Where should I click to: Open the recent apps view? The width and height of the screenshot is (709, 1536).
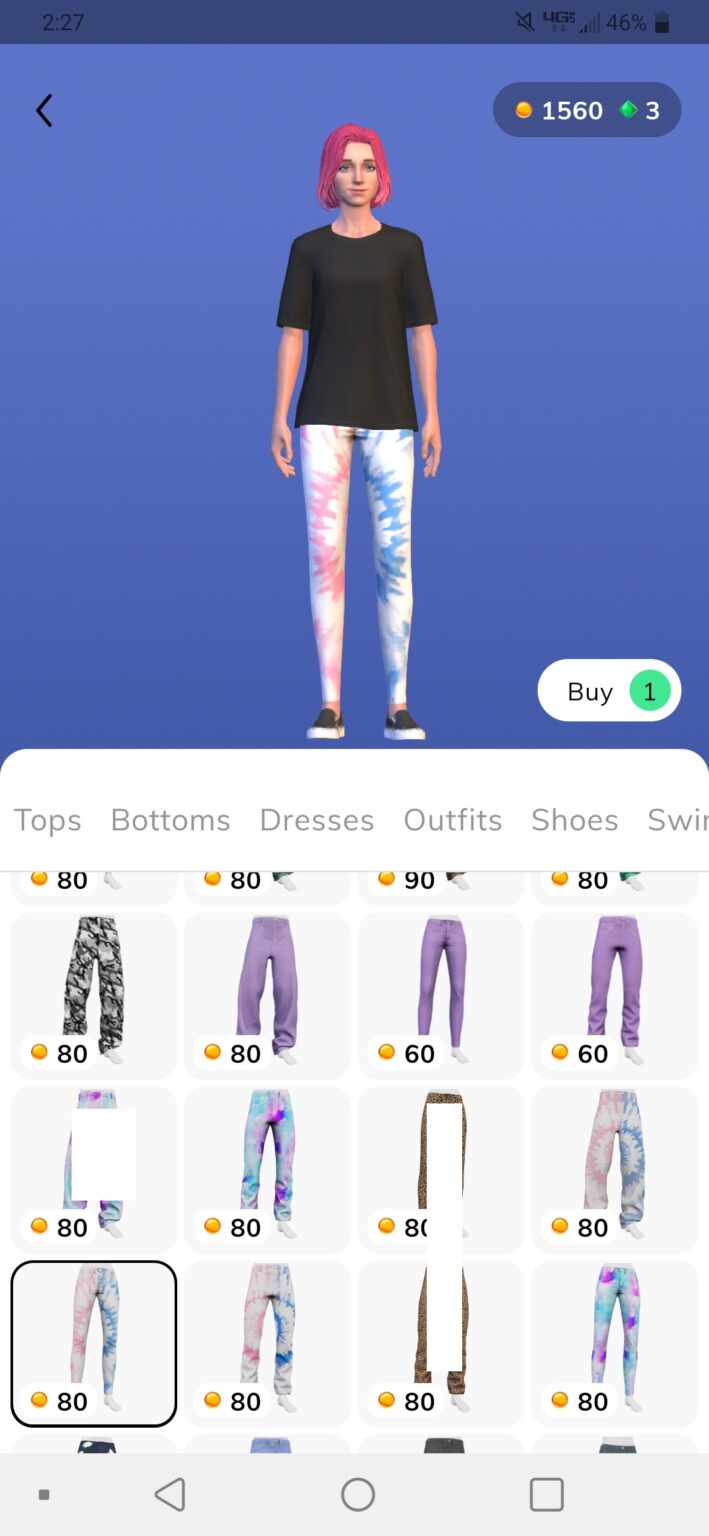click(x=546, y=1495)
